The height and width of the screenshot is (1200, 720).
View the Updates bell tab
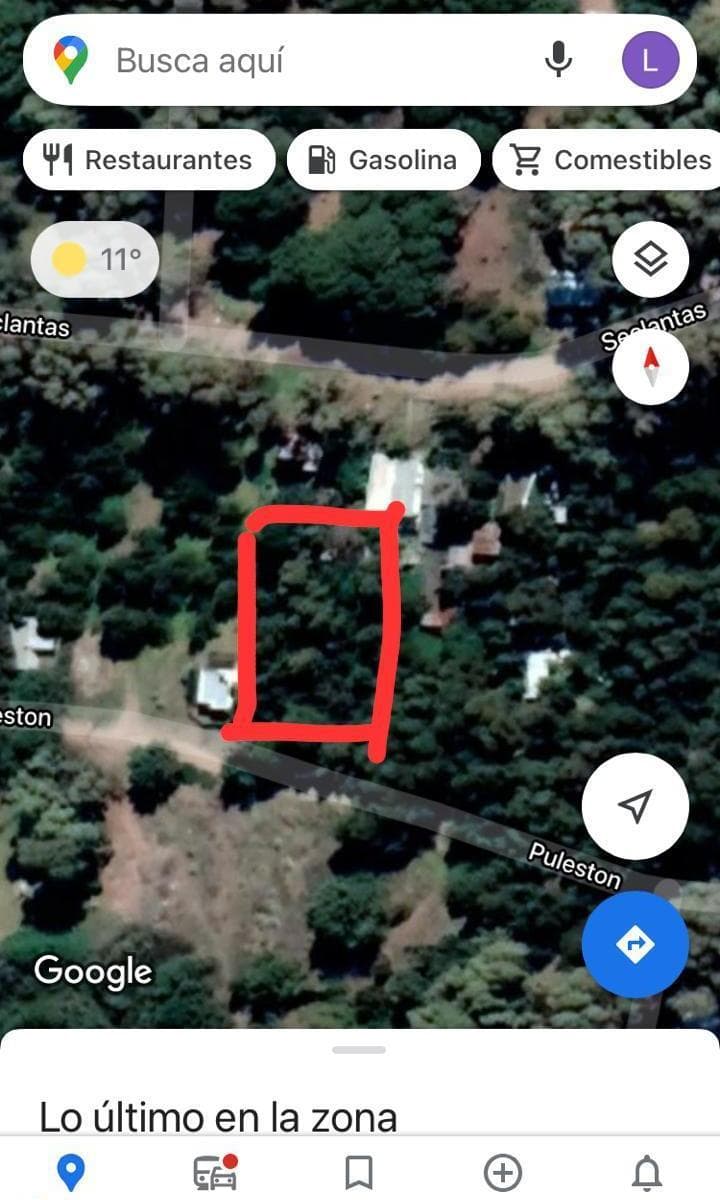tap(647, 1171)
